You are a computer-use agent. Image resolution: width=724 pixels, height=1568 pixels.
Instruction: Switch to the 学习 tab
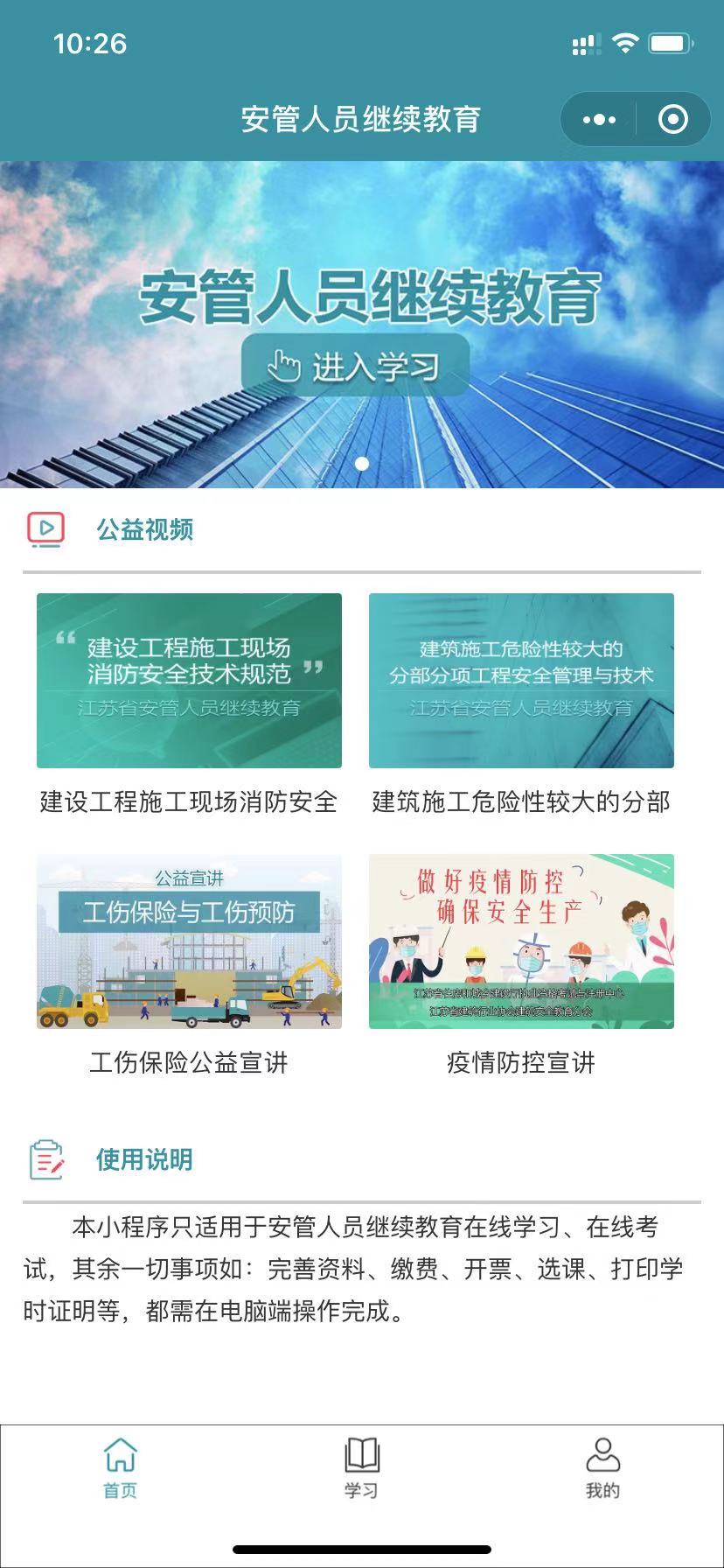click(361, 1467)
